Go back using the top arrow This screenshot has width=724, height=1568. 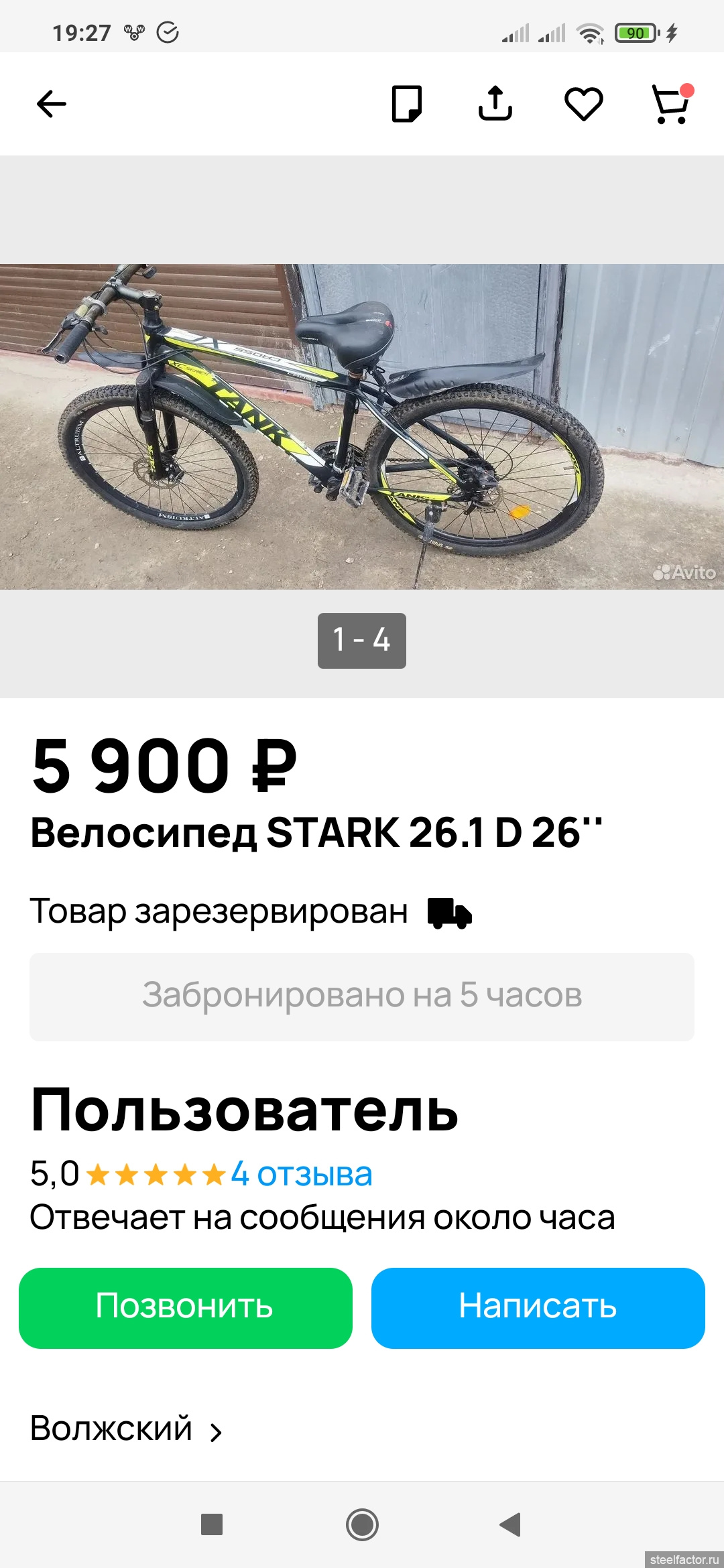point(51,104)
